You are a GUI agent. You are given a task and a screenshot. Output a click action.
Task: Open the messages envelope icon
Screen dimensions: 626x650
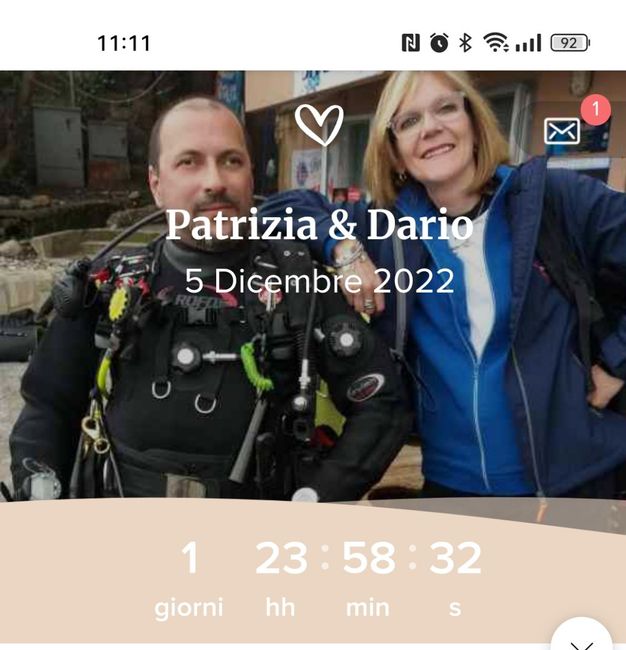(x=562, y=131)
